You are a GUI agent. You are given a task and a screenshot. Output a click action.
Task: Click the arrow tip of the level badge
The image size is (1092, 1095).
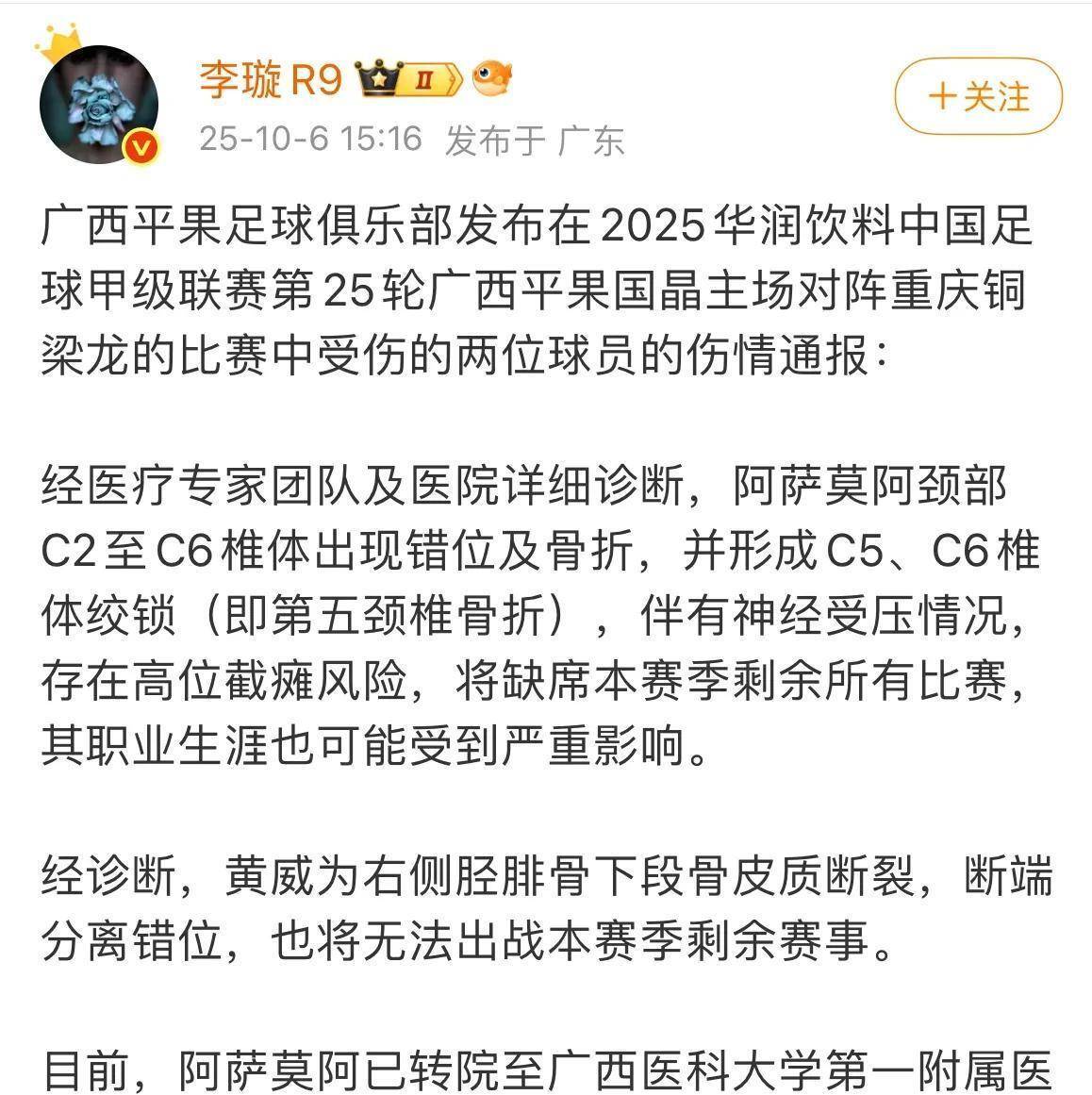click(x=461, y=78)
